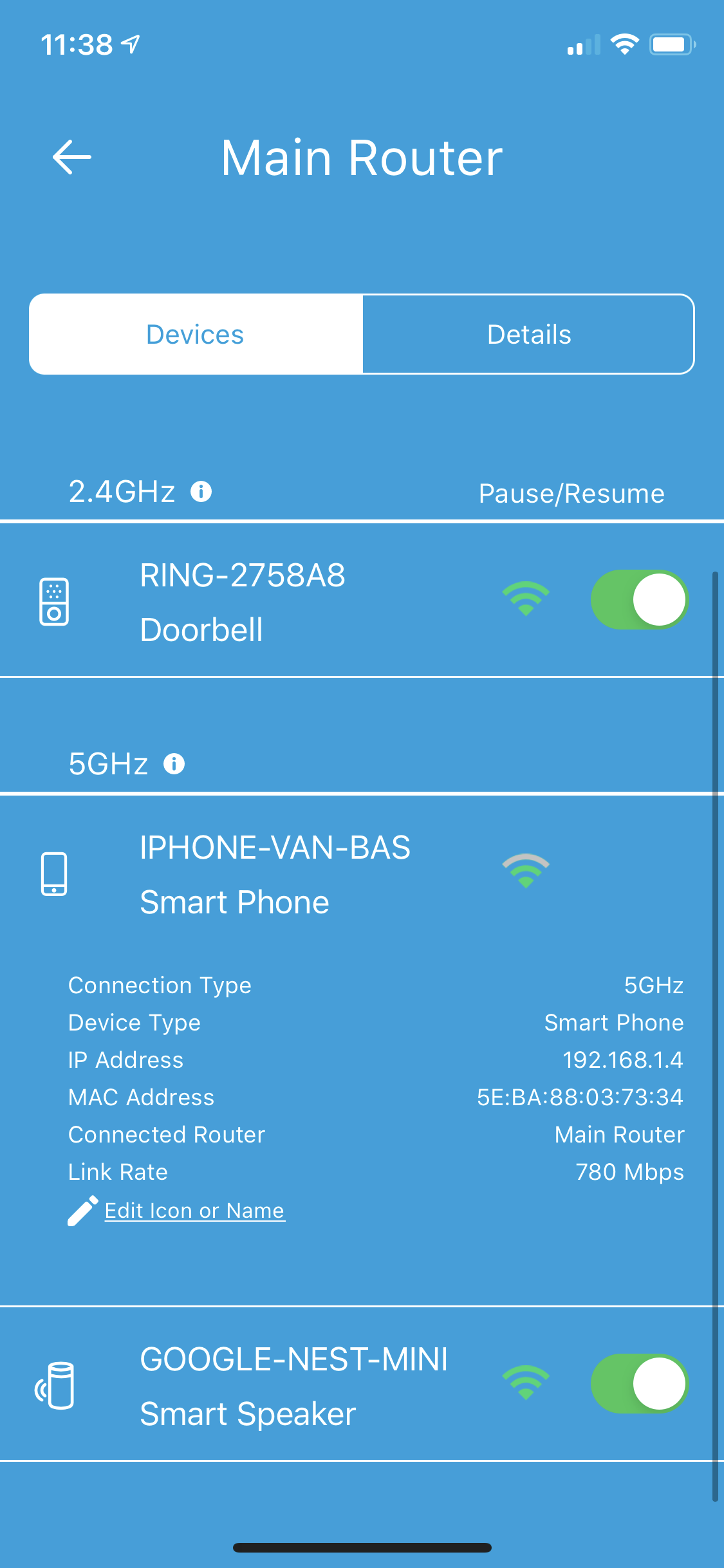The height and width of the screenshot is (1568, 724).
Task: Pause the RING-2758A8 Doorbell connection
Action: [x=639, y=600]
